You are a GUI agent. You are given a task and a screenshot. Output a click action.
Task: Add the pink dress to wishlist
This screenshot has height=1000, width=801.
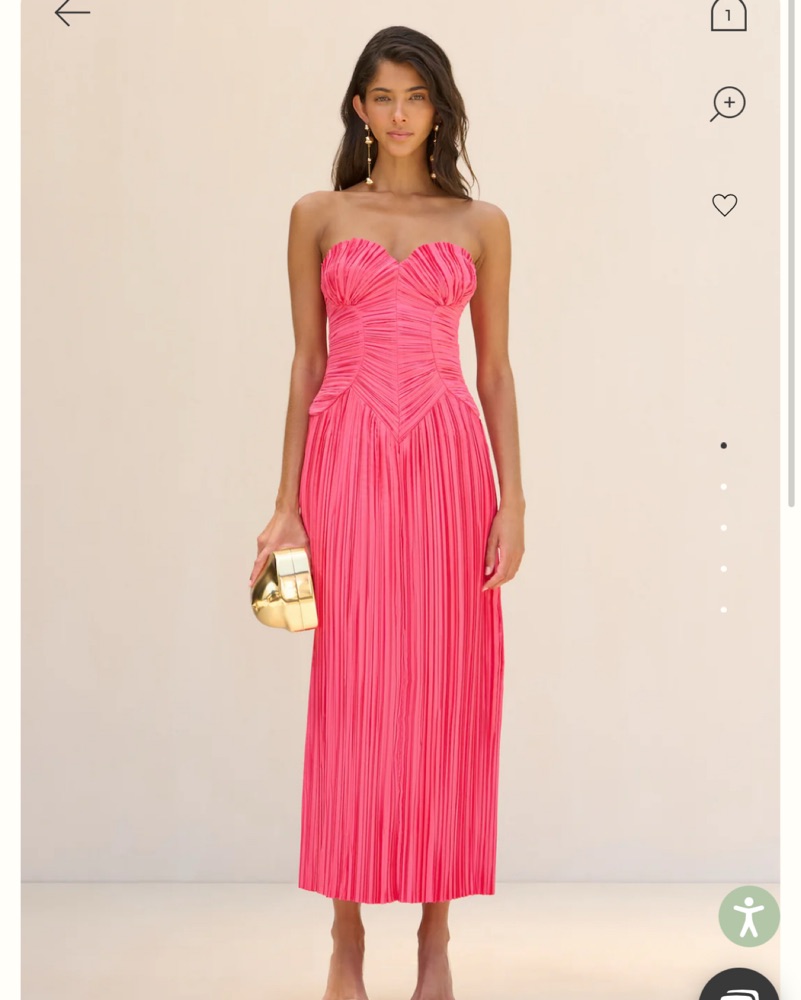(x=724, y=205)
